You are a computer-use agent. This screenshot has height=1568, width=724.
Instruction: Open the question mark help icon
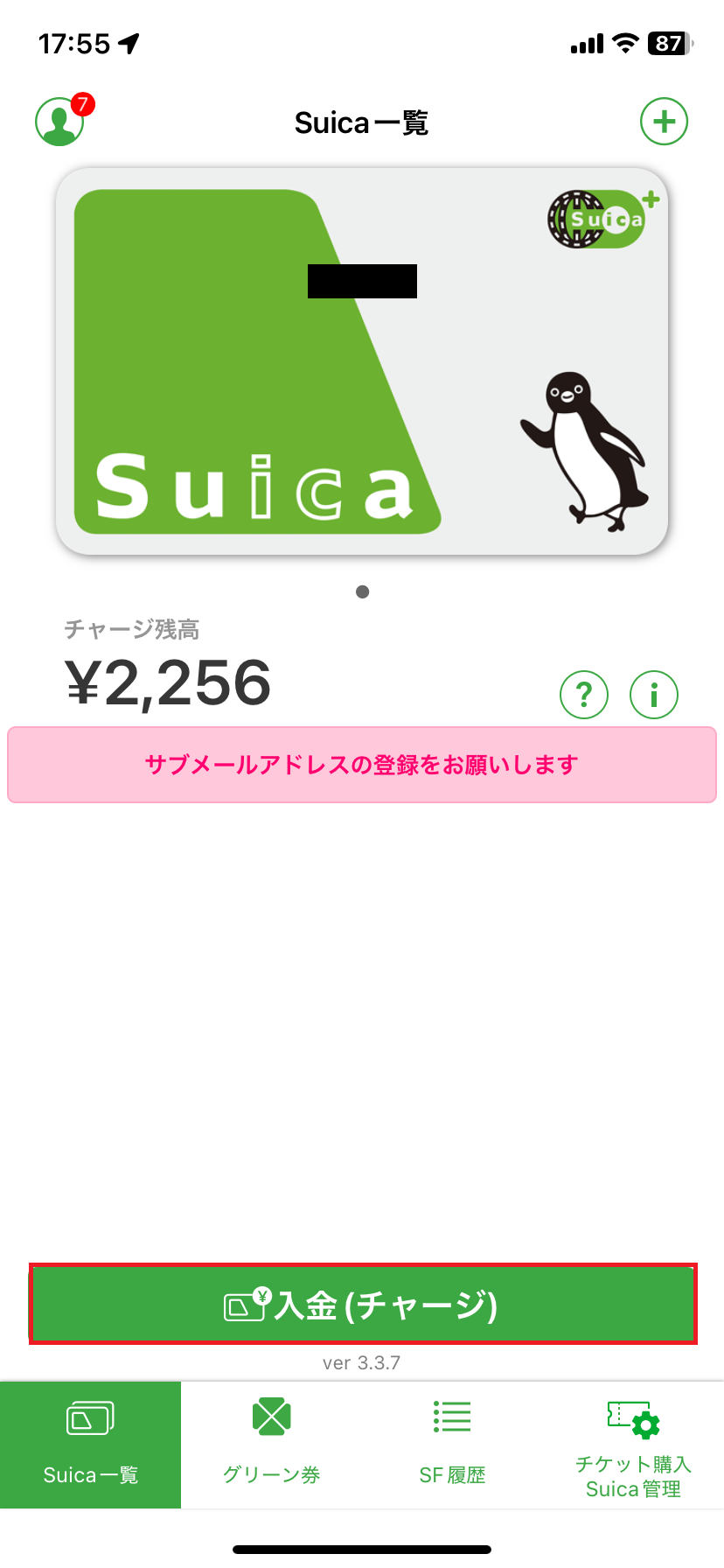coord(583,694)
